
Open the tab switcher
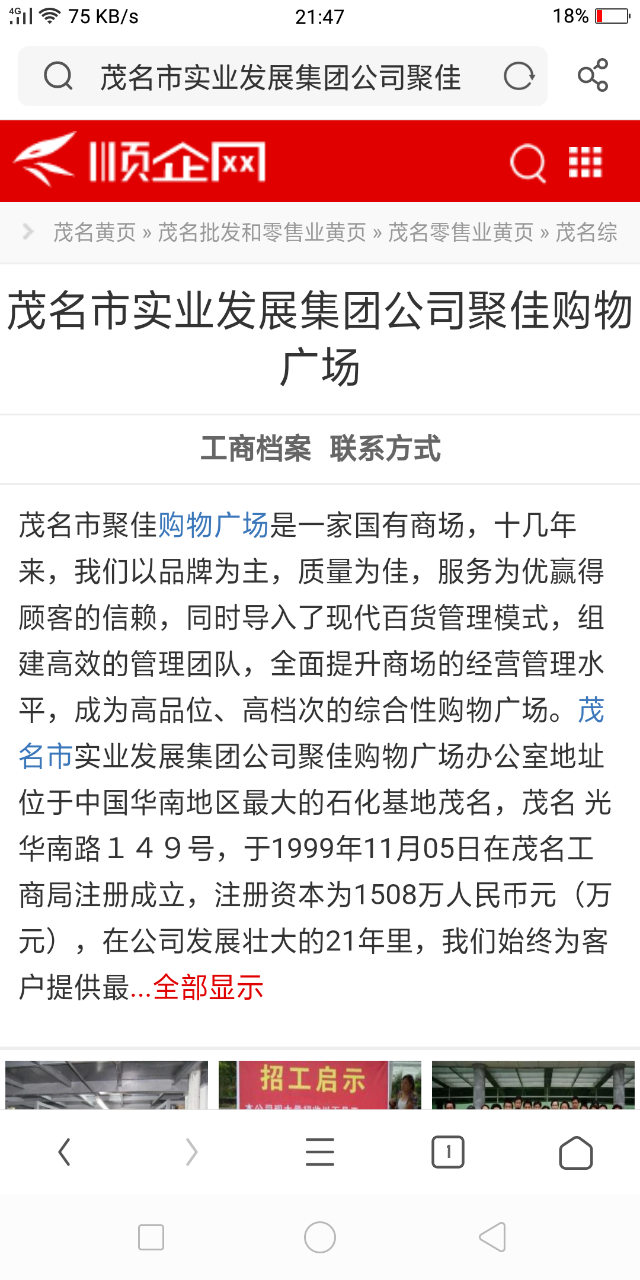(448, 1153)
